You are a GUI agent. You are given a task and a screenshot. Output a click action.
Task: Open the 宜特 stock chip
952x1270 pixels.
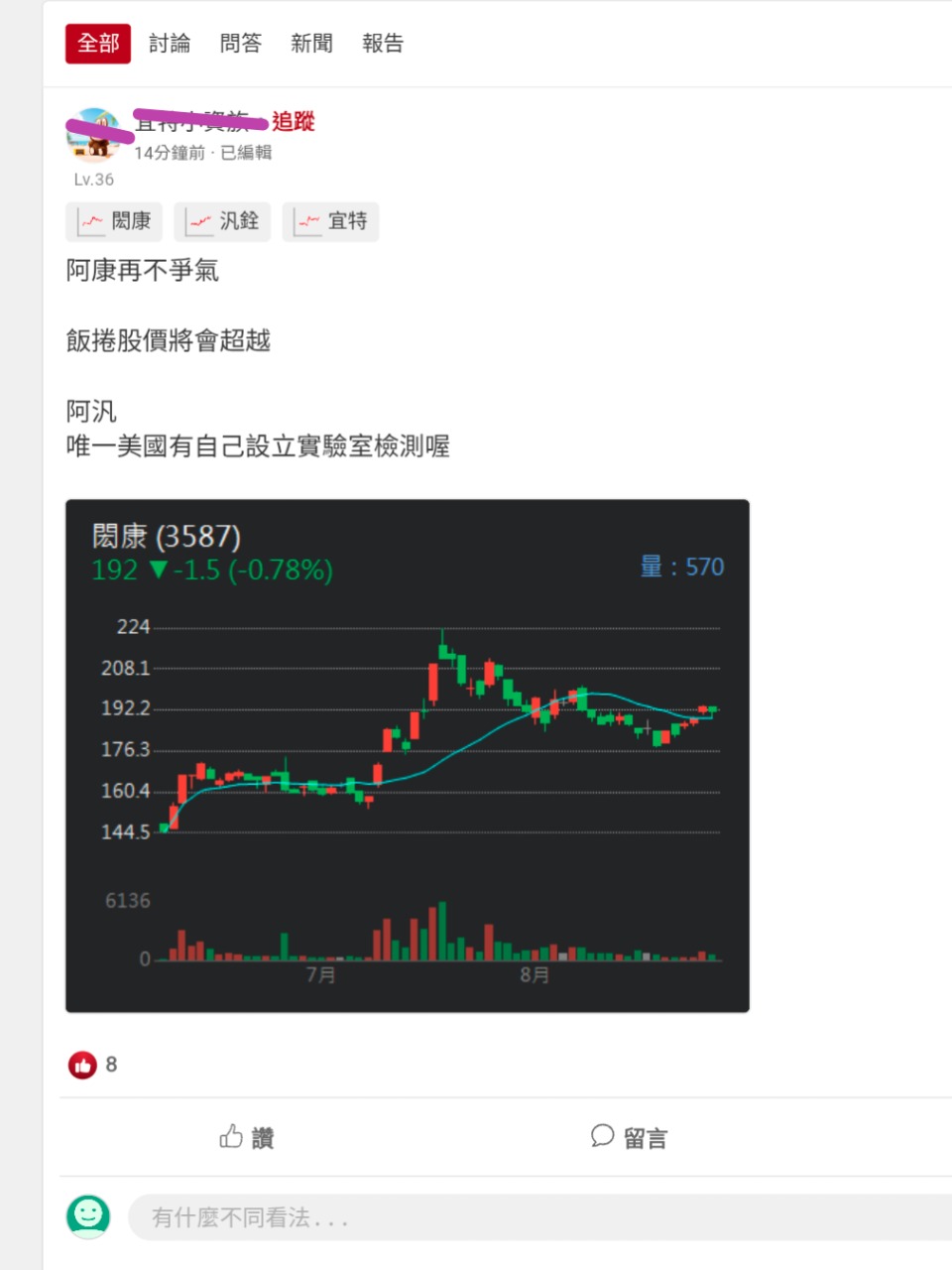coord(331,221)
